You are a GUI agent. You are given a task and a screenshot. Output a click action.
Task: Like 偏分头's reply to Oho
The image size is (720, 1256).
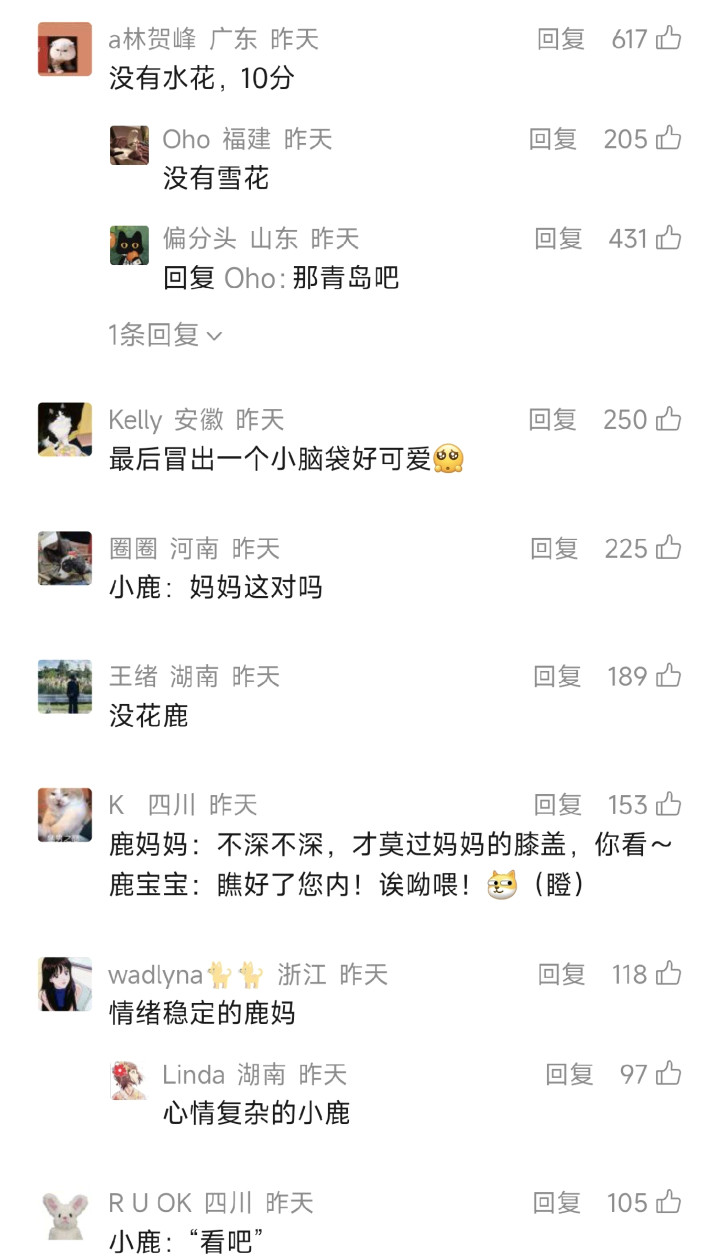point(668,238)
